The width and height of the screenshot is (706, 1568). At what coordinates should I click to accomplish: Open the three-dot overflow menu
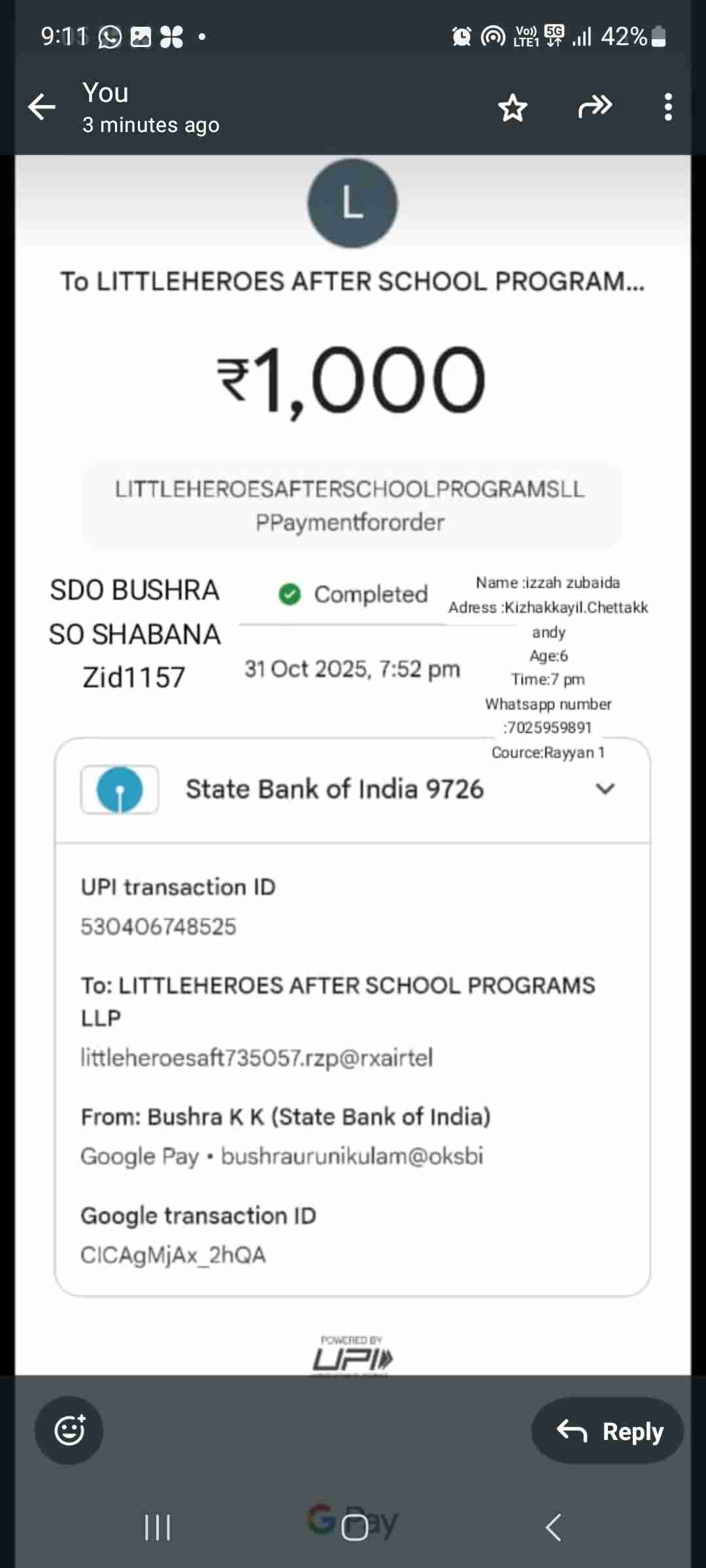point(667,107)
